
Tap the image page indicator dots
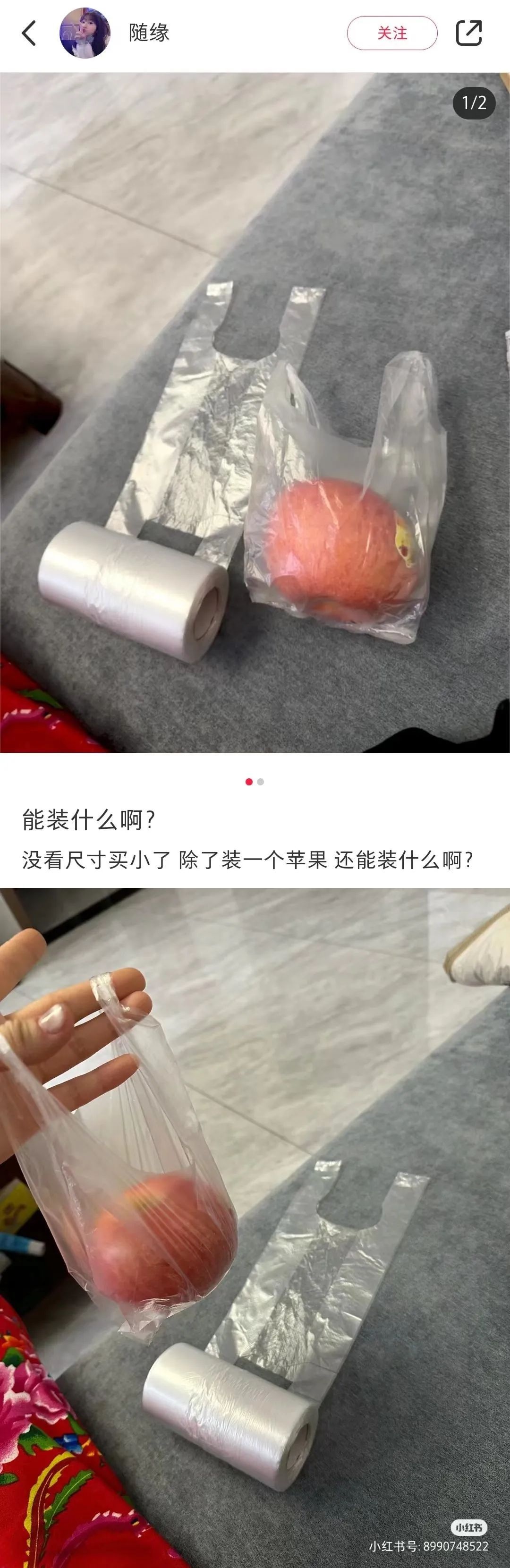255,782
